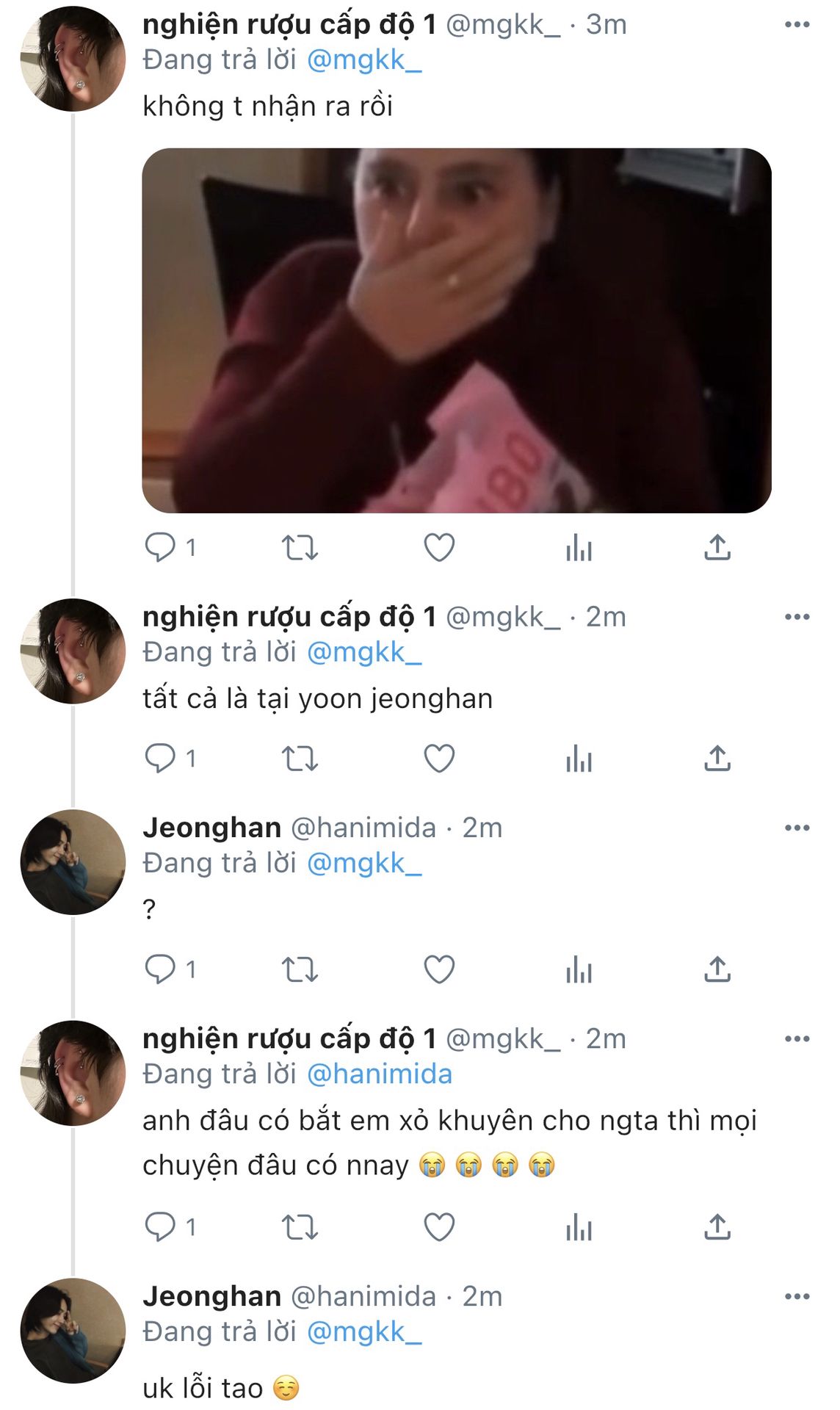
Task: Open the @hanimida mention link
Action: pos(379,1074)
